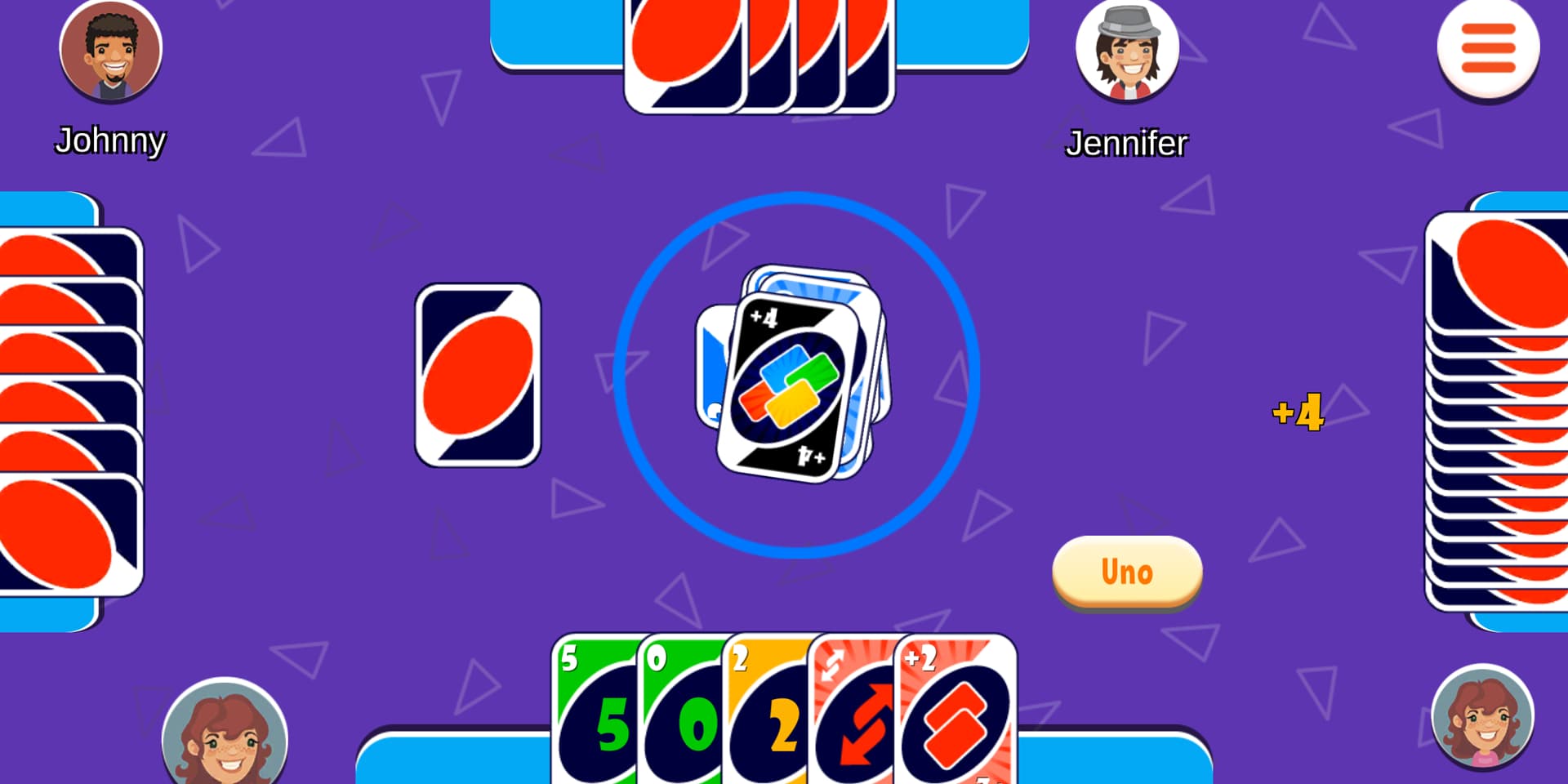This screenshot has width=1568, height=784.
Task: Open the hamburger menu
Action: pos(1488,47)
